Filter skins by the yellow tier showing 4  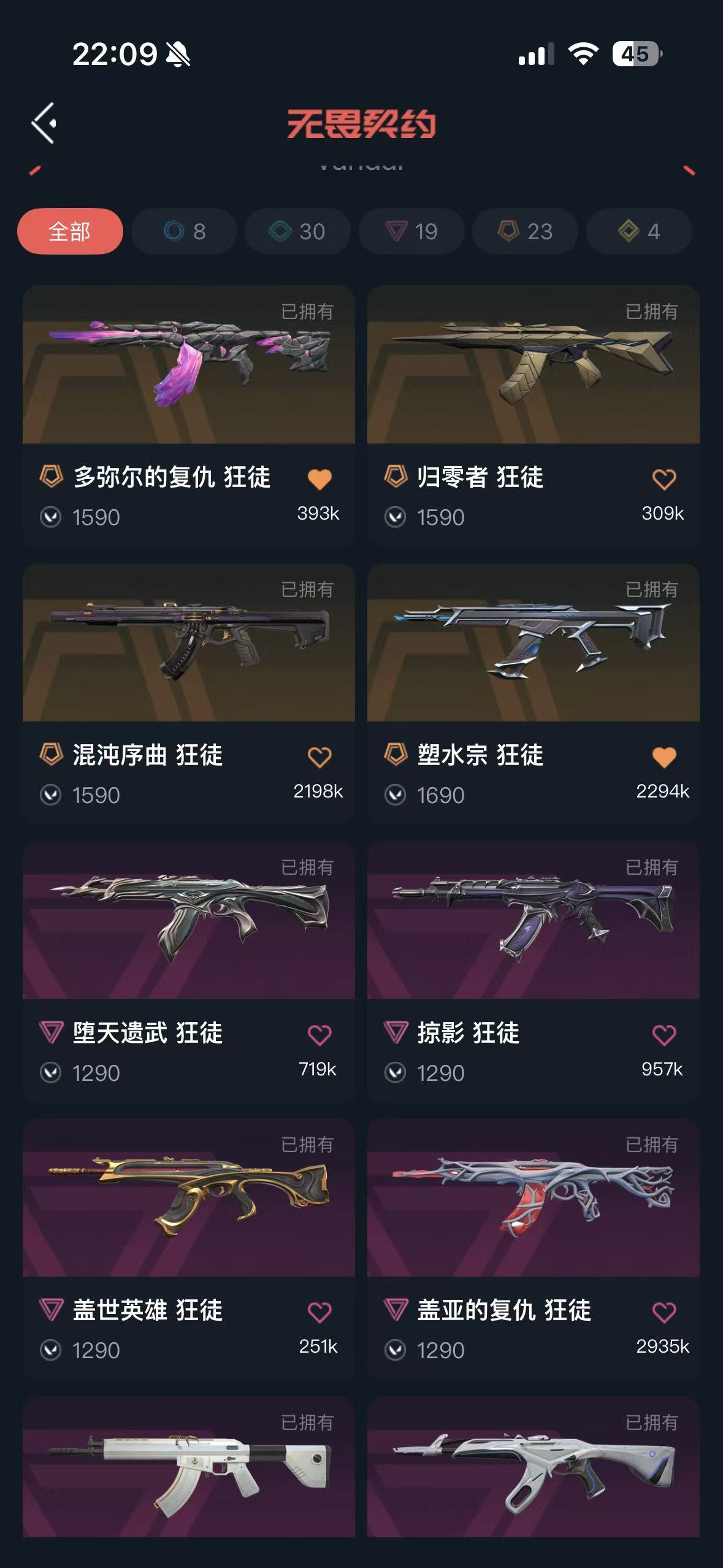pyautogui.click(x=639, y=231)
